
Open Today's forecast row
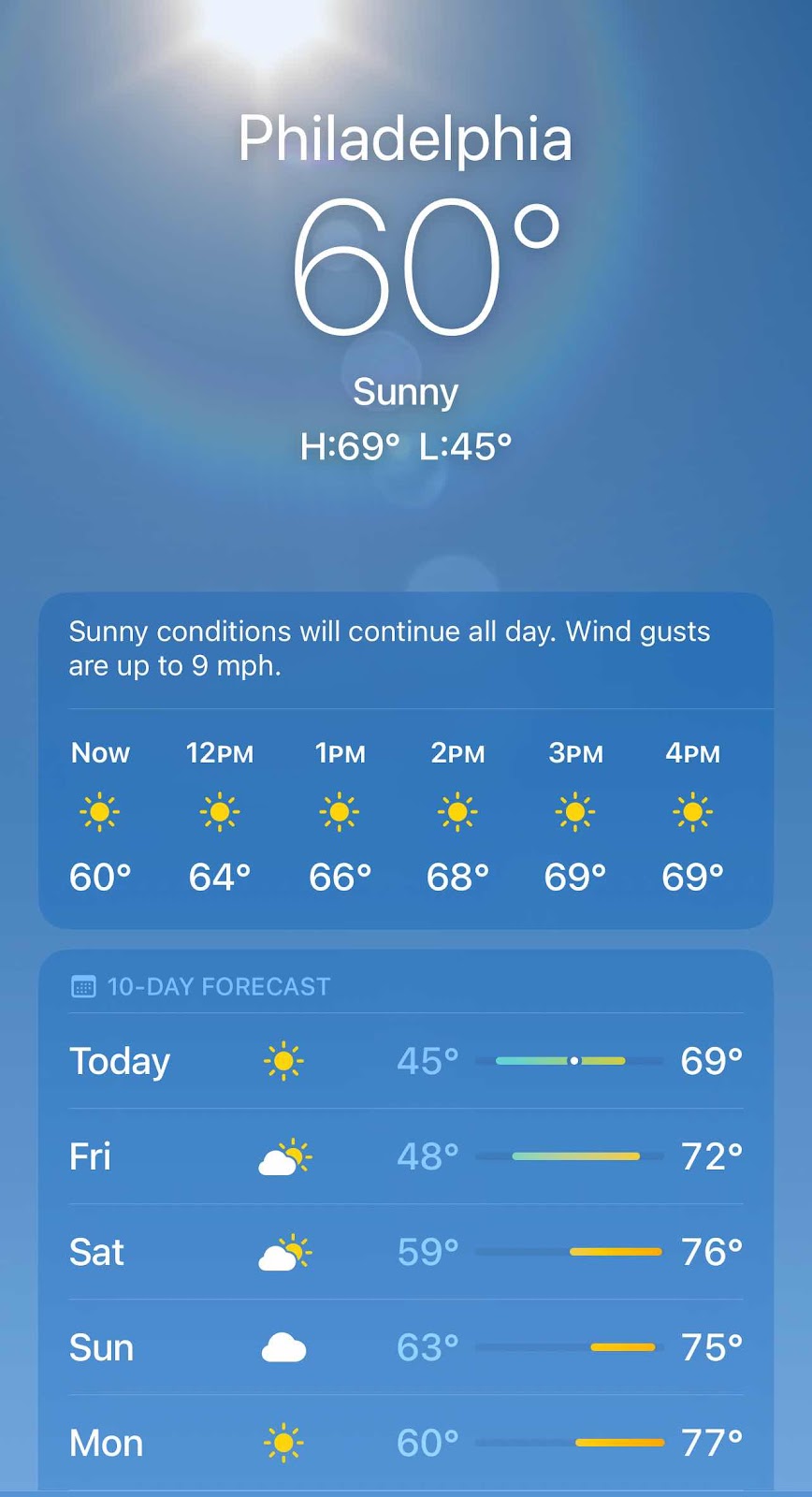click(405, 1061)
